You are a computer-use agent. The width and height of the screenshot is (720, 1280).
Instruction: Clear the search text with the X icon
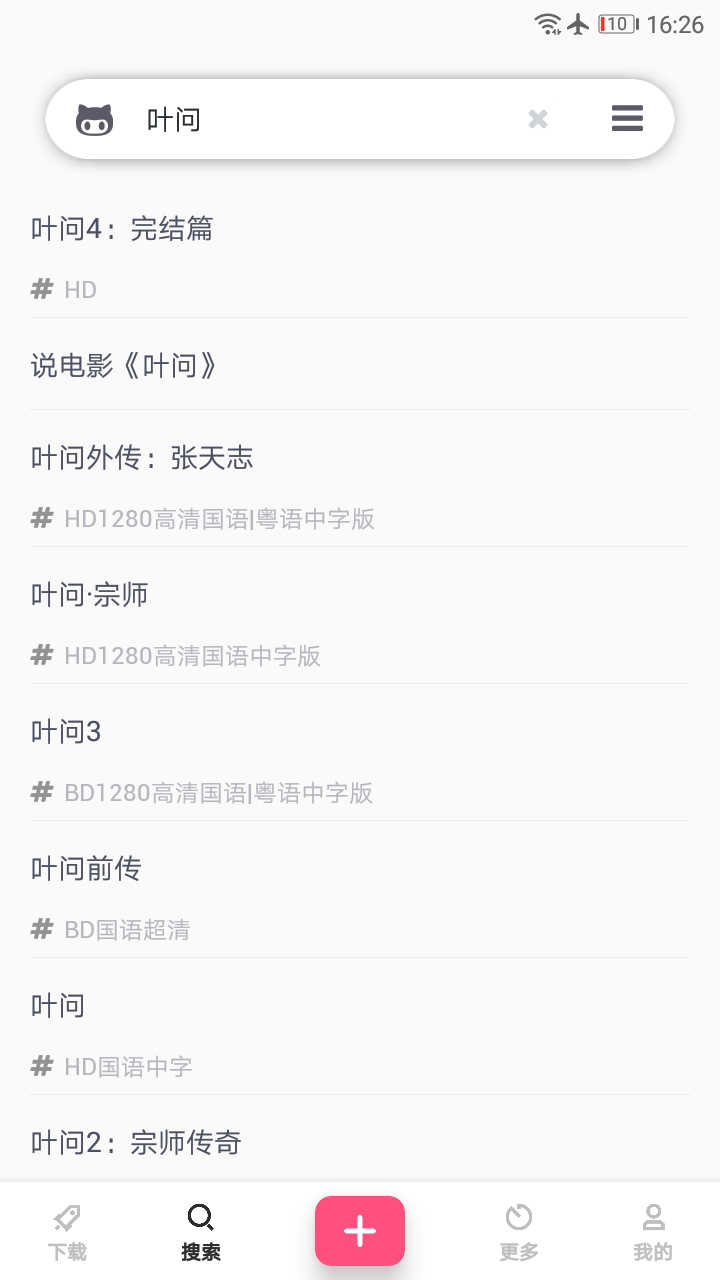[x=537, y=119]
